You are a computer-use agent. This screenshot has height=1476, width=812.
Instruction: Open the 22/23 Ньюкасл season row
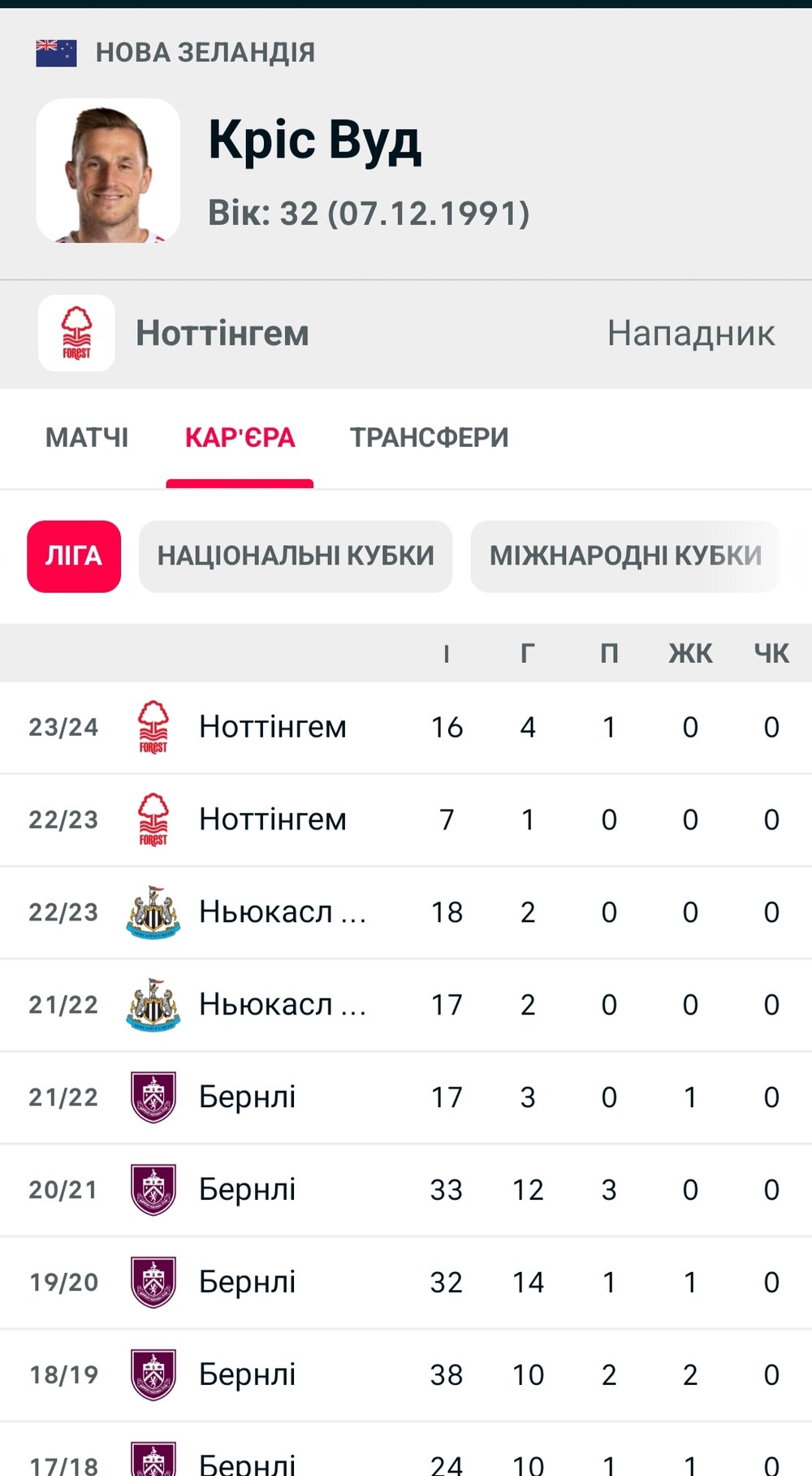[406, 912]
